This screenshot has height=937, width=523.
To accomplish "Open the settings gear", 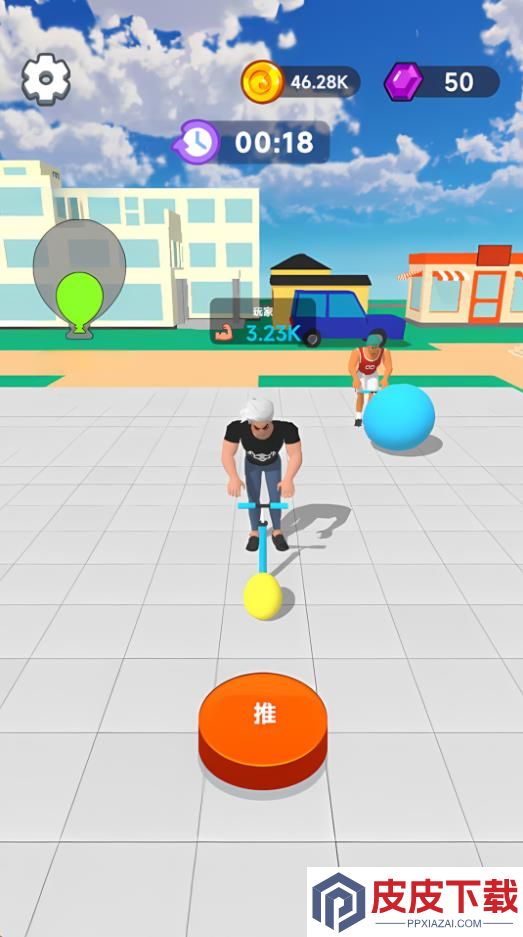I will [x=46, y=79].
